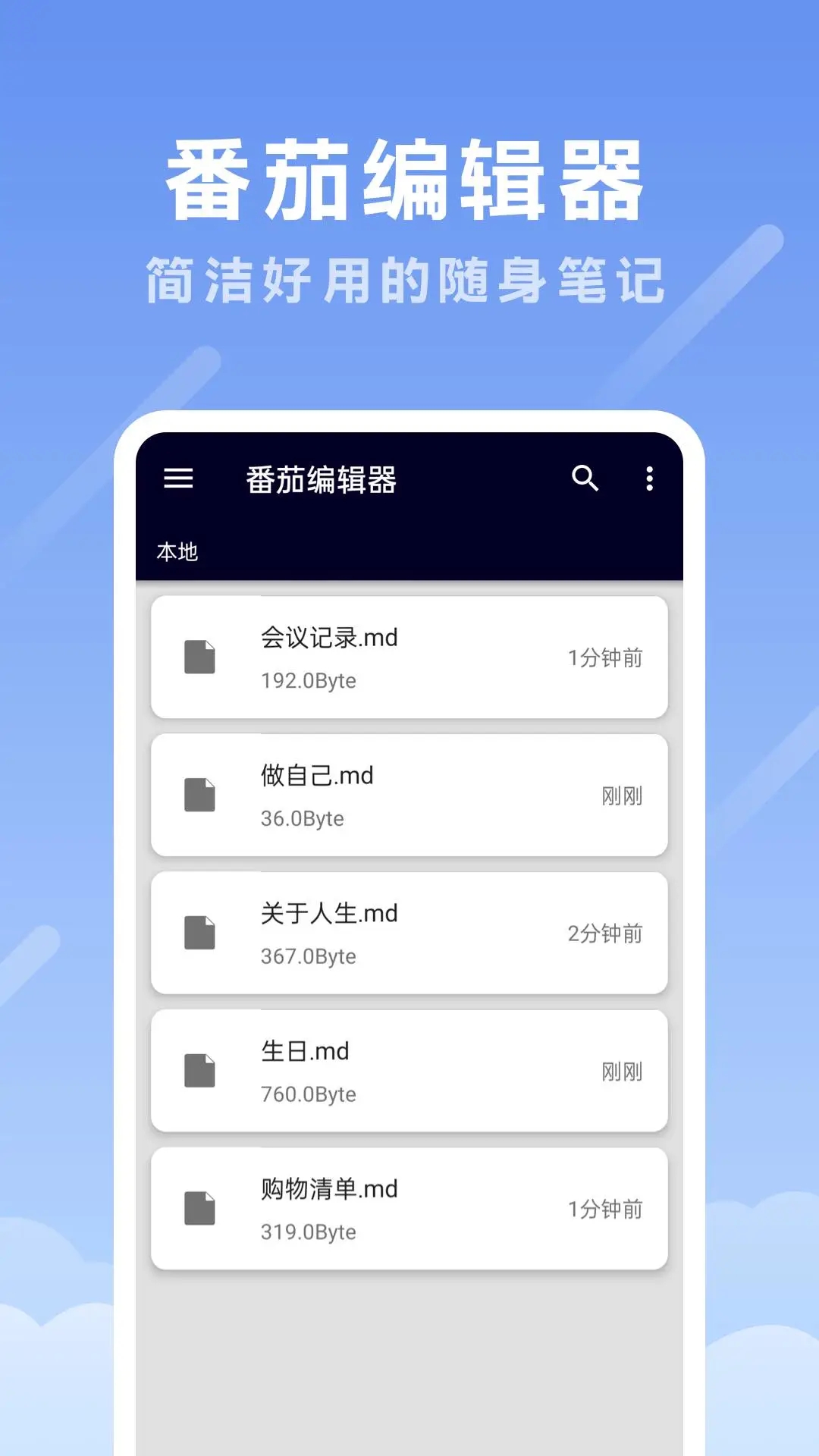Screen dimensions: 819x1456
Task: Click the document icon beside 生日.md
Action: [x=198, y=1069]
